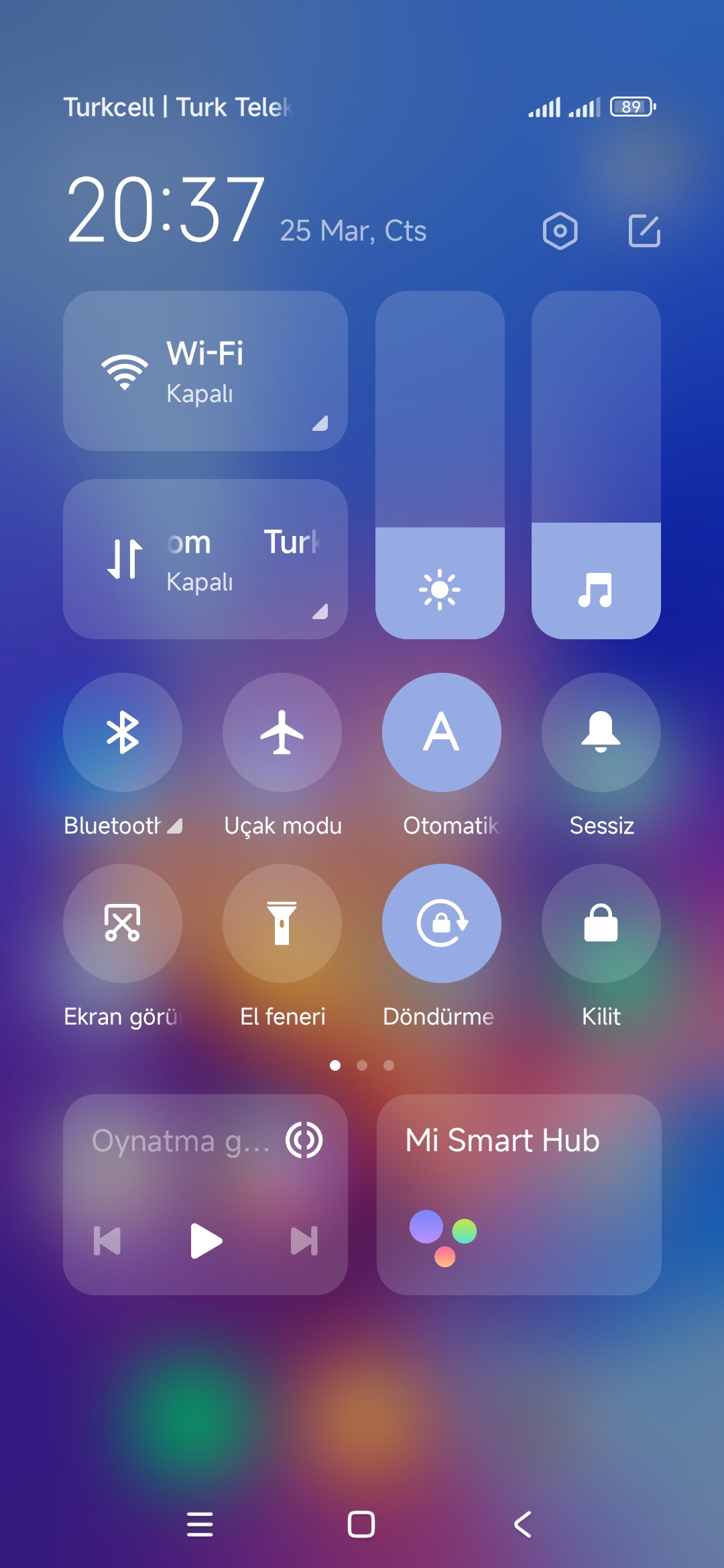The height and width of the screenshot is (1568, 724).
Task: Tap the brightness slider
Action: [x=440, y=465]
